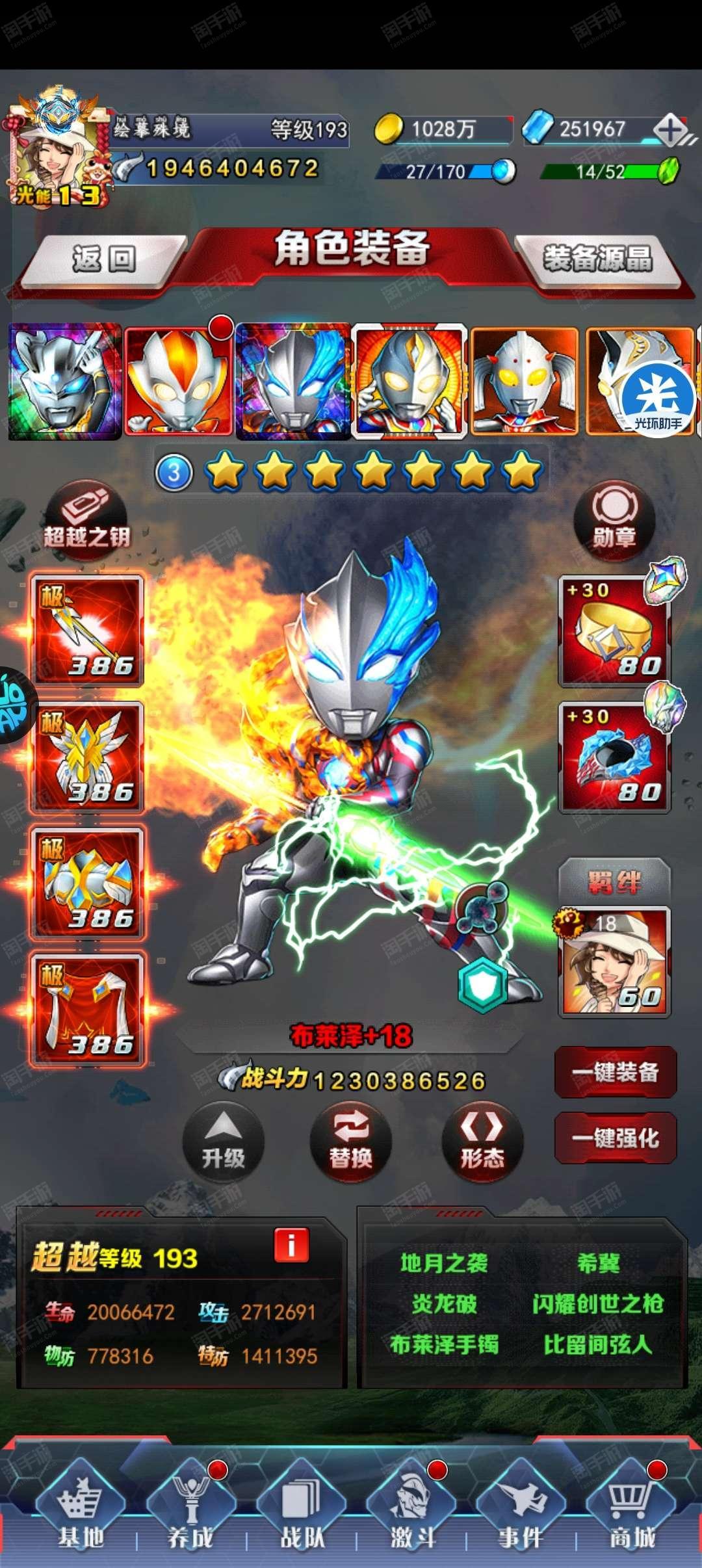This screenshot has height=1568, width=702.
Task: Tap 升级 to level up the character
Action: pos(223,1142)
